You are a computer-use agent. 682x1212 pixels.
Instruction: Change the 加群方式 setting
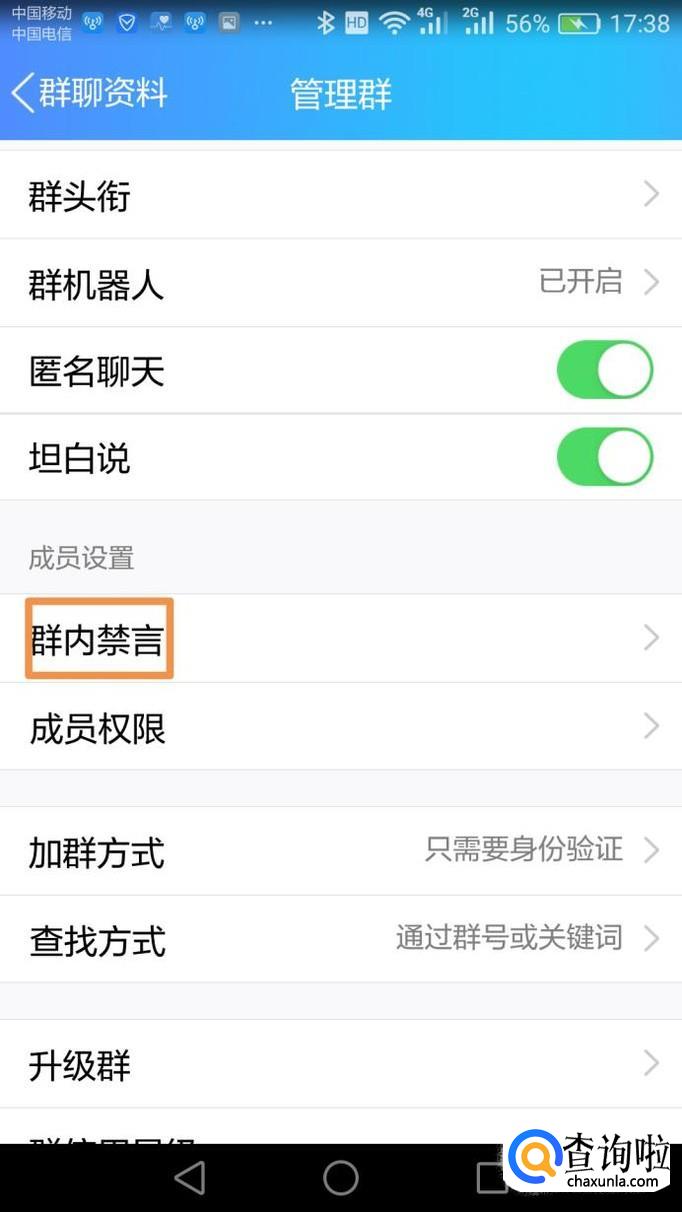click(340, 852)
